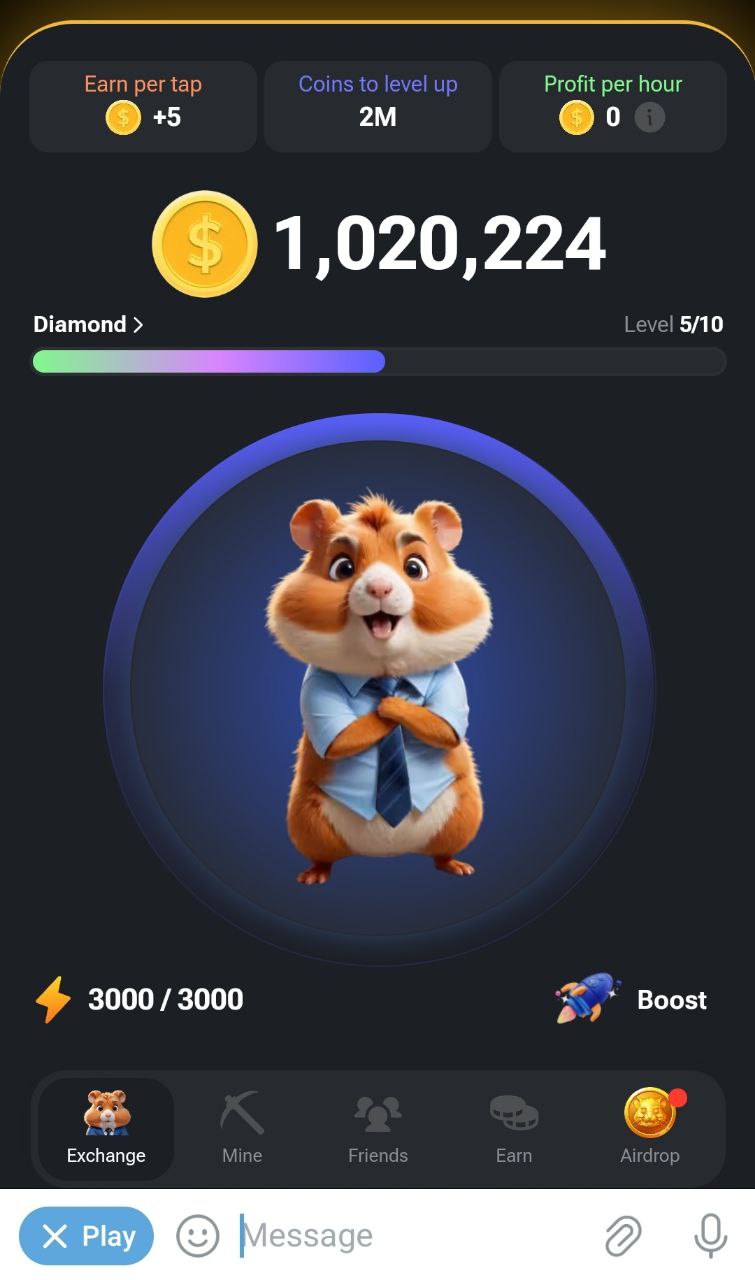Focus the Message input field
This screenshot has width=755, height=1280.
[410, 1236]
